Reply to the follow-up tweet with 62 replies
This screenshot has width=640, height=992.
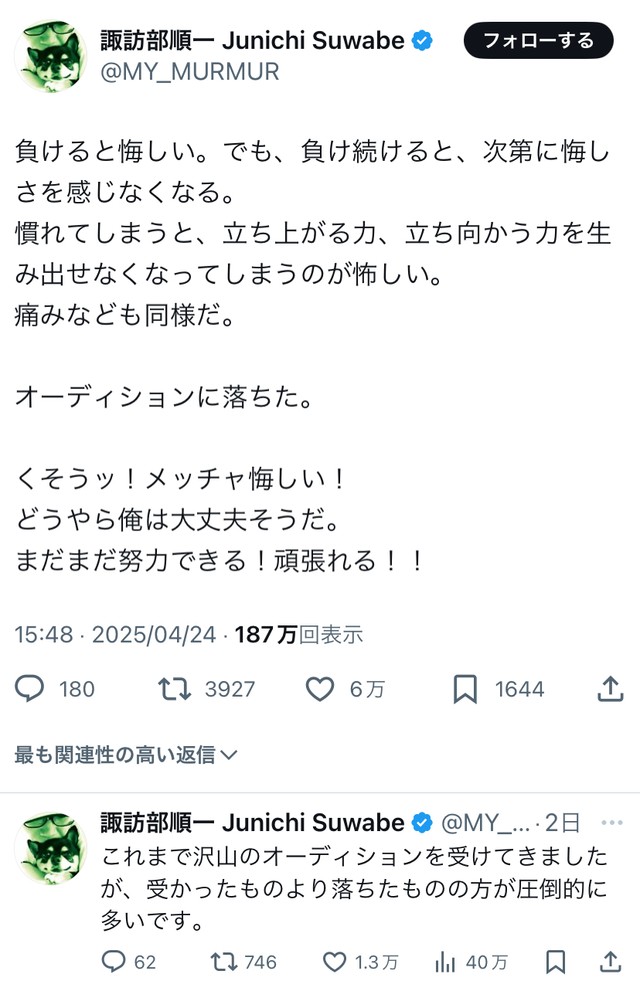[115, 962]
